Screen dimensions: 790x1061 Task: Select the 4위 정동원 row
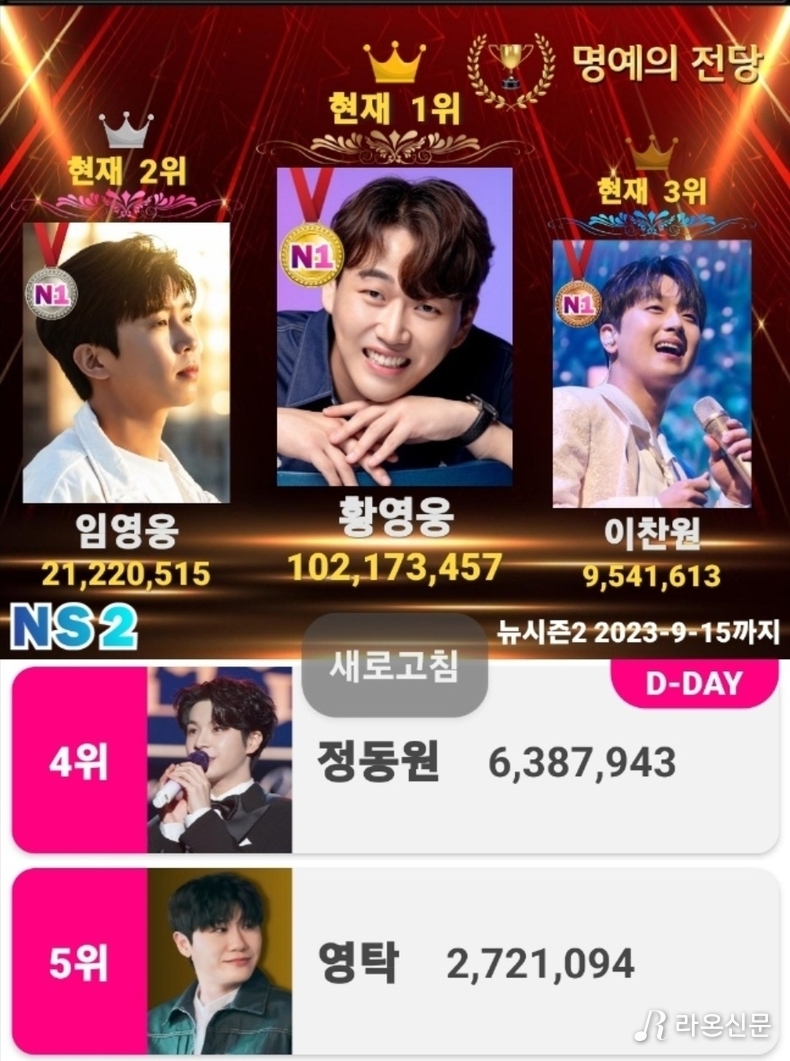[394, 762]
